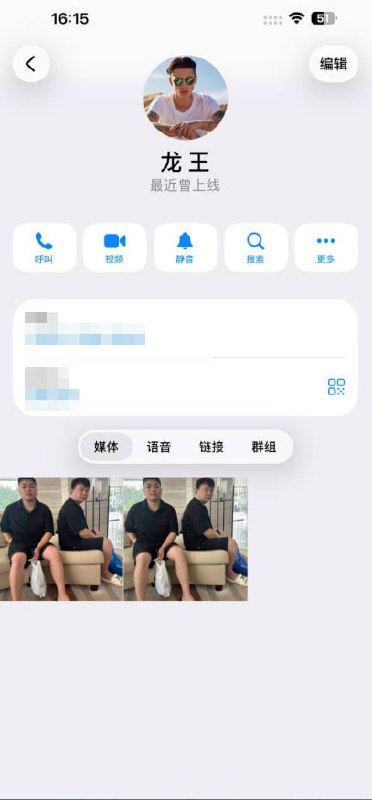Switch to the 链接 links tab

coord(211,447)
